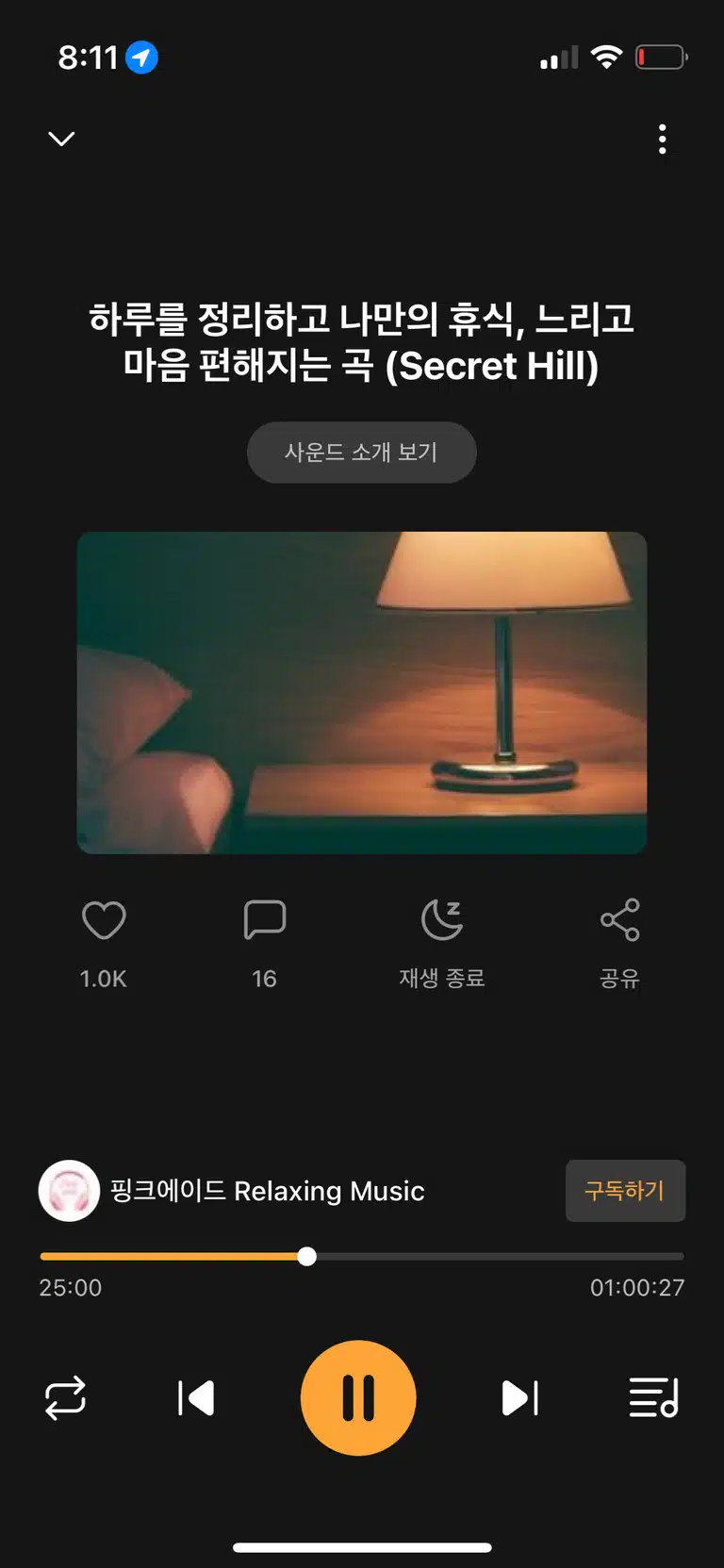
Task: Subscribe using the 구독하기 button
Action: click(625, 1191)
